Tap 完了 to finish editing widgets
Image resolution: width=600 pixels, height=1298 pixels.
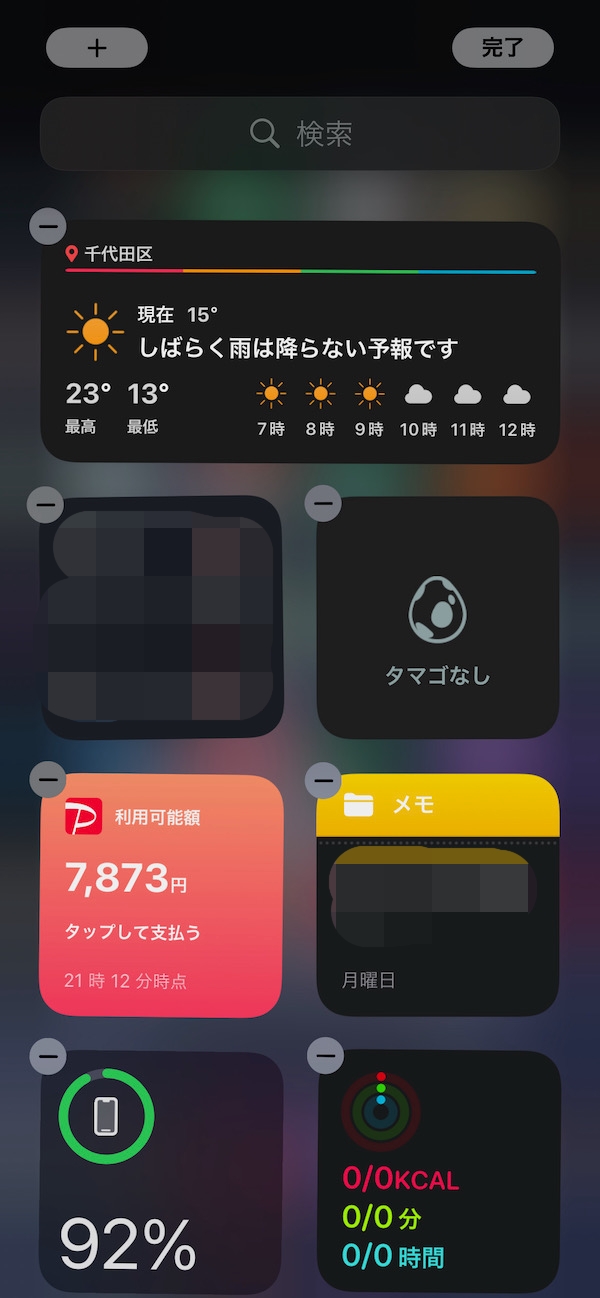click(502, 48)
